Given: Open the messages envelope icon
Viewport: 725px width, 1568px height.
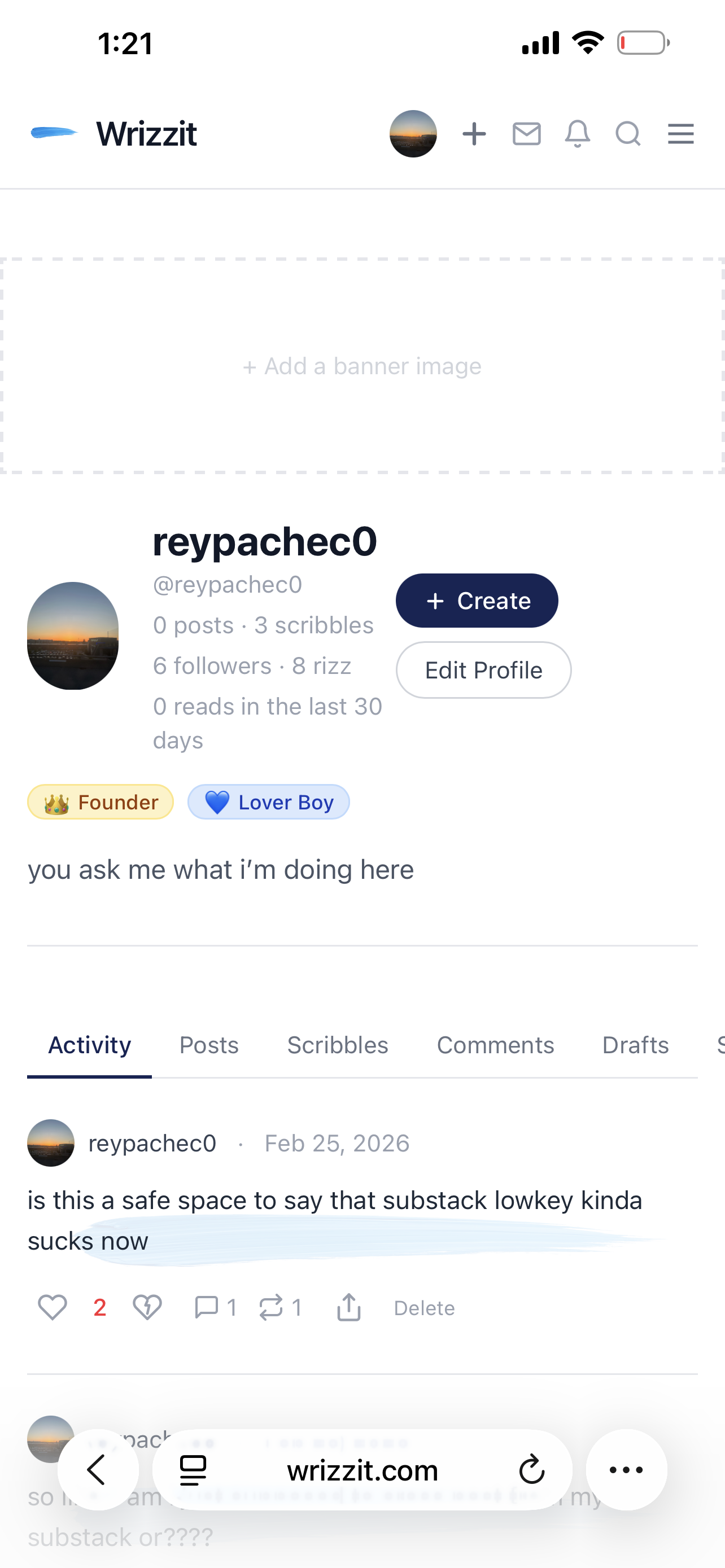Looking at the screenshot, I should click(x=527, y=133).
